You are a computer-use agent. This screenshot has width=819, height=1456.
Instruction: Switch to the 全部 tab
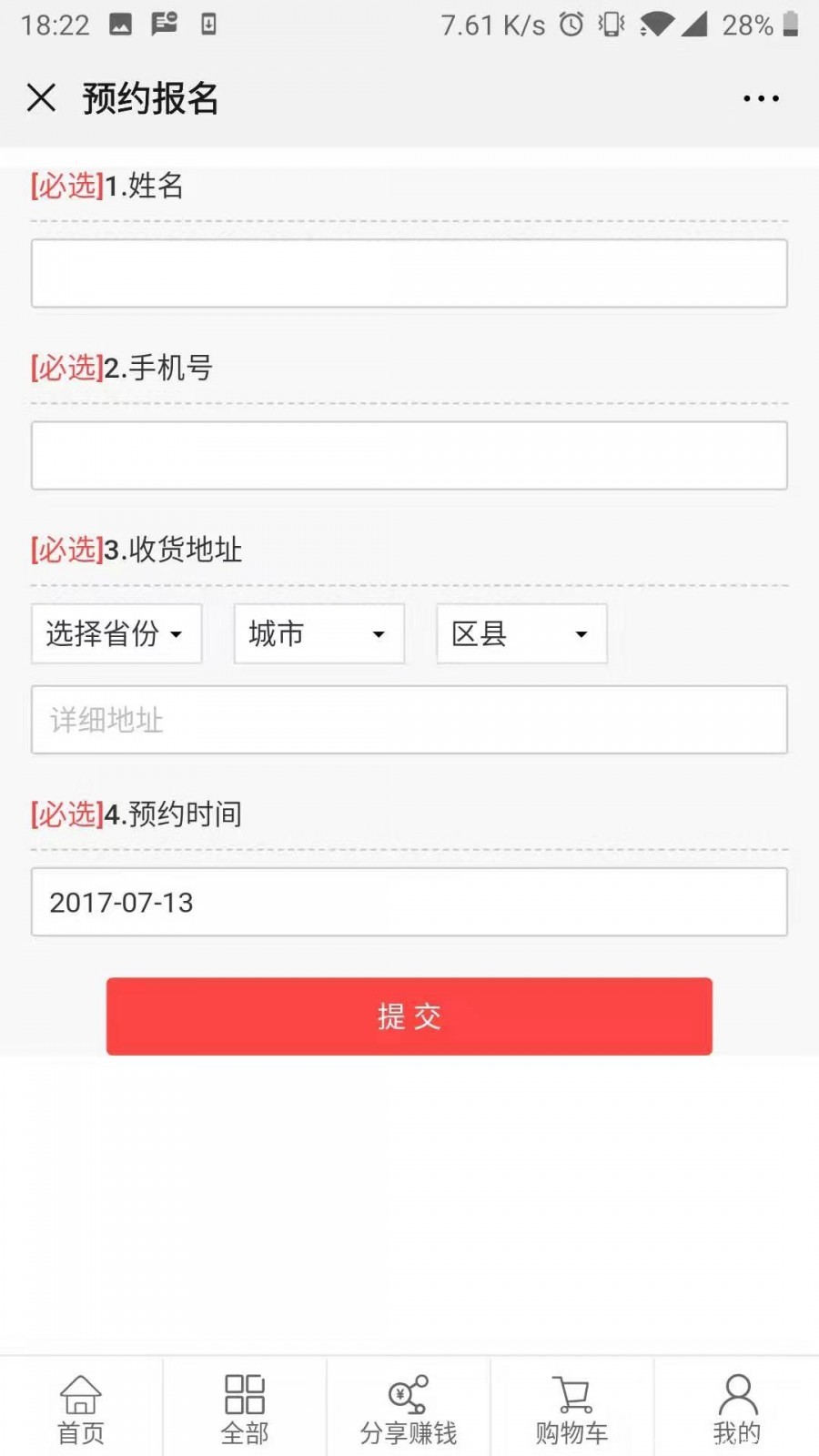245,1409
